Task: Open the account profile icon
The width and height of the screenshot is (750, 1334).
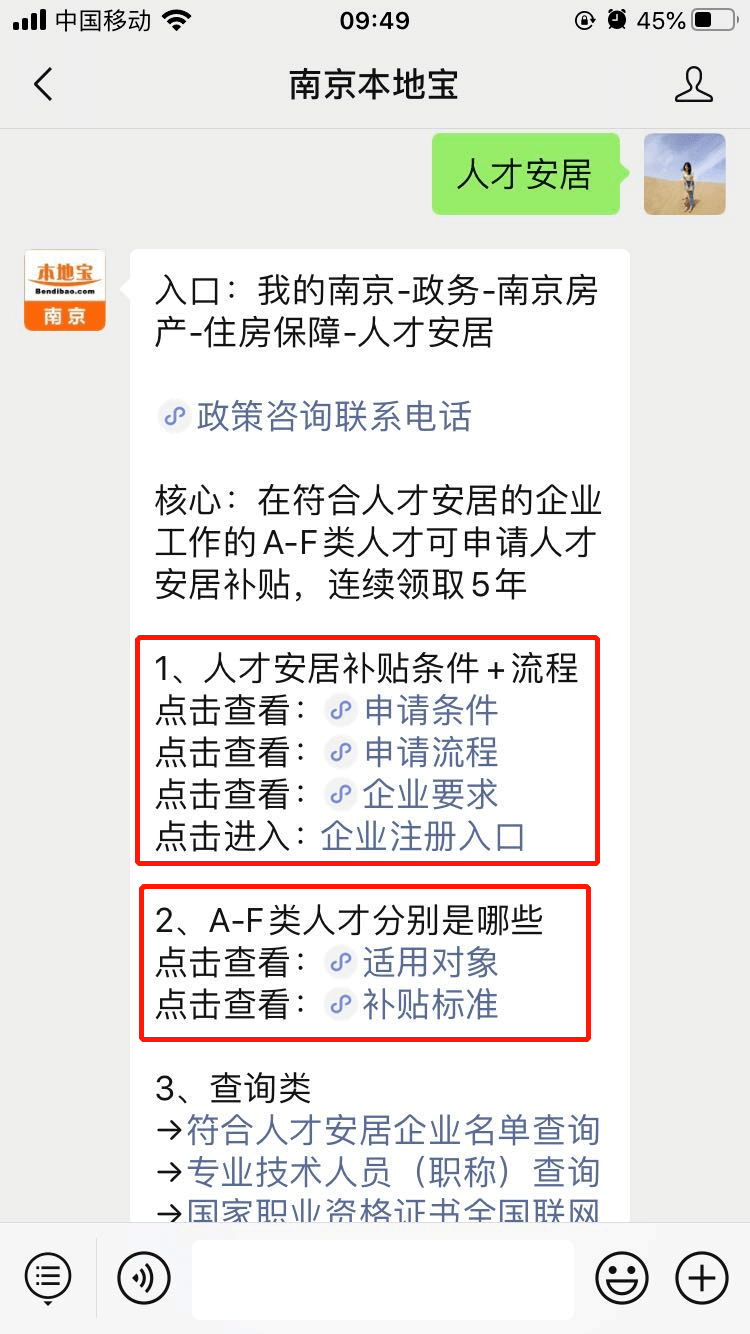Action: pos(693,85)
